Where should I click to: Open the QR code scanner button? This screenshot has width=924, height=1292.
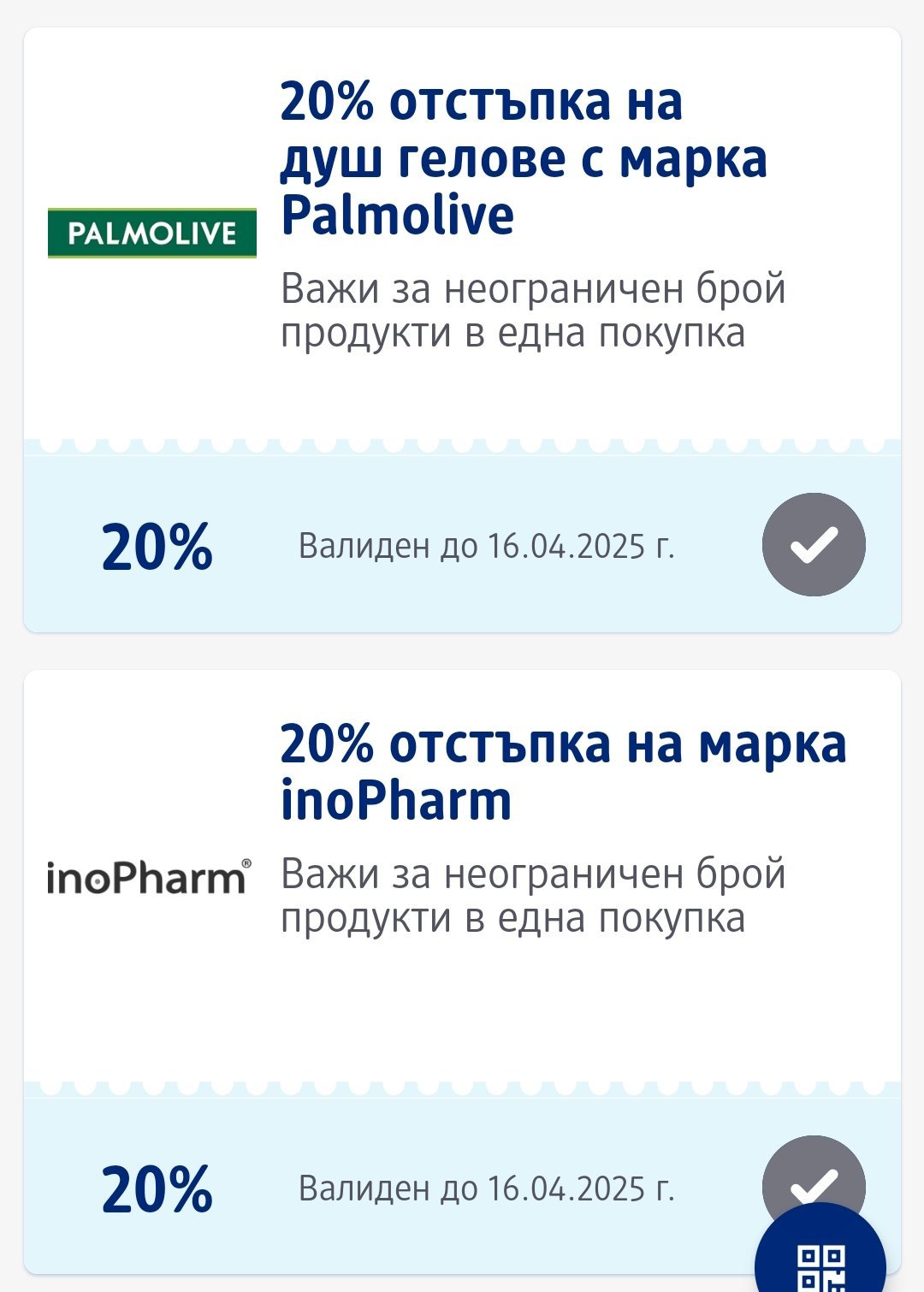click(821, 1259)
